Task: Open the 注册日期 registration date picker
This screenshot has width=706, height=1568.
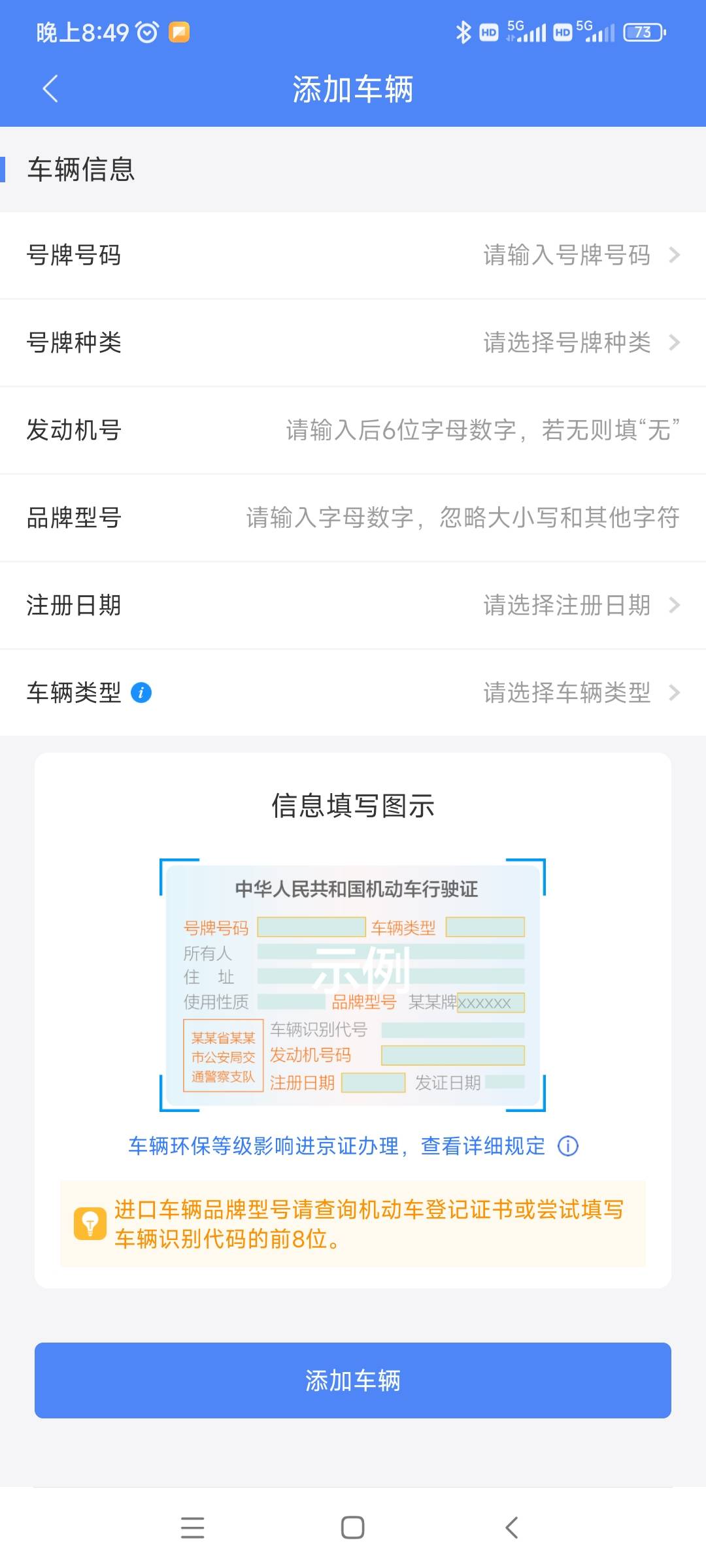Action: coord(353,606)
